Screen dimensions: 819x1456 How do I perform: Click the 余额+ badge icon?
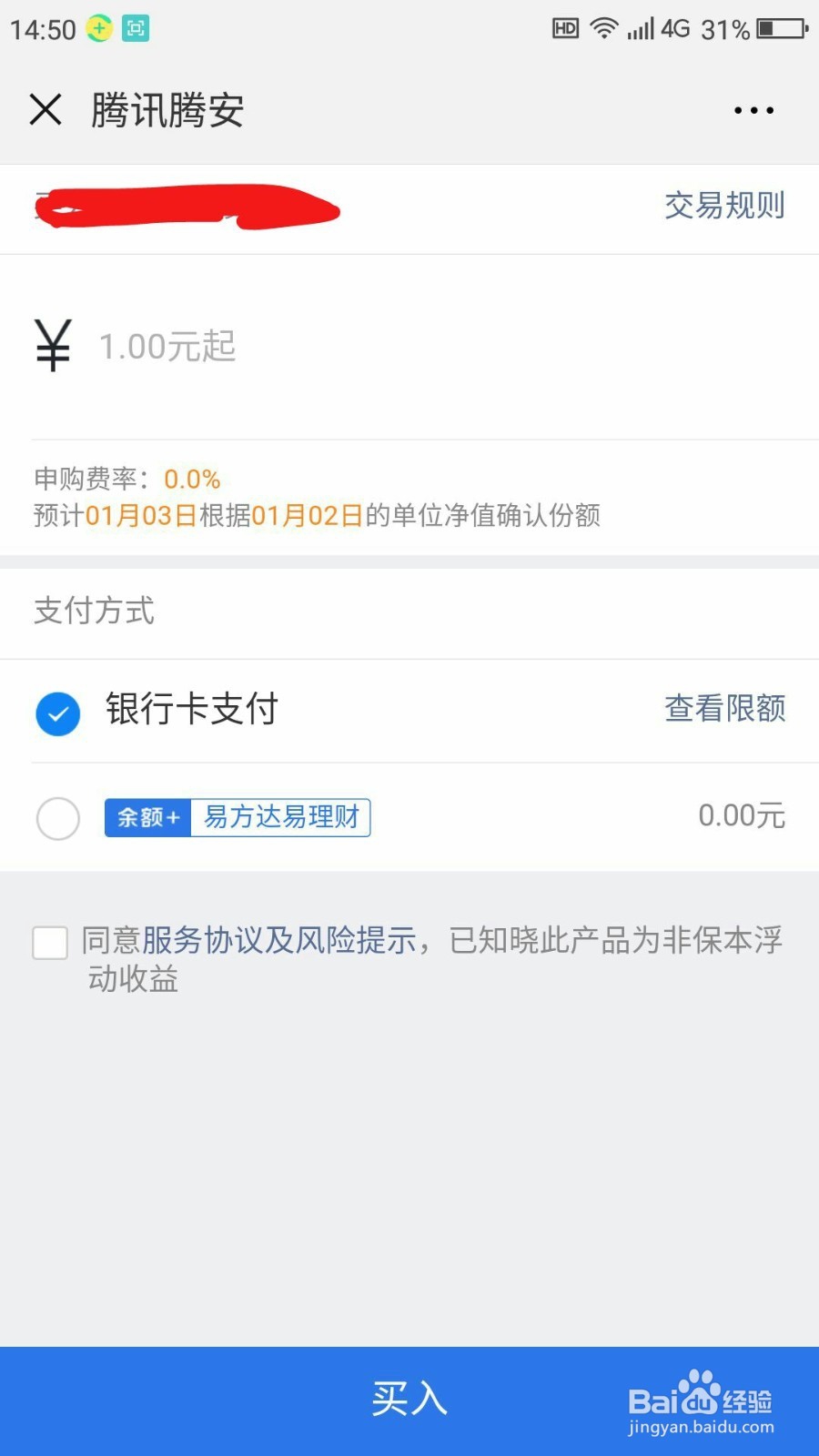[147, 817]
